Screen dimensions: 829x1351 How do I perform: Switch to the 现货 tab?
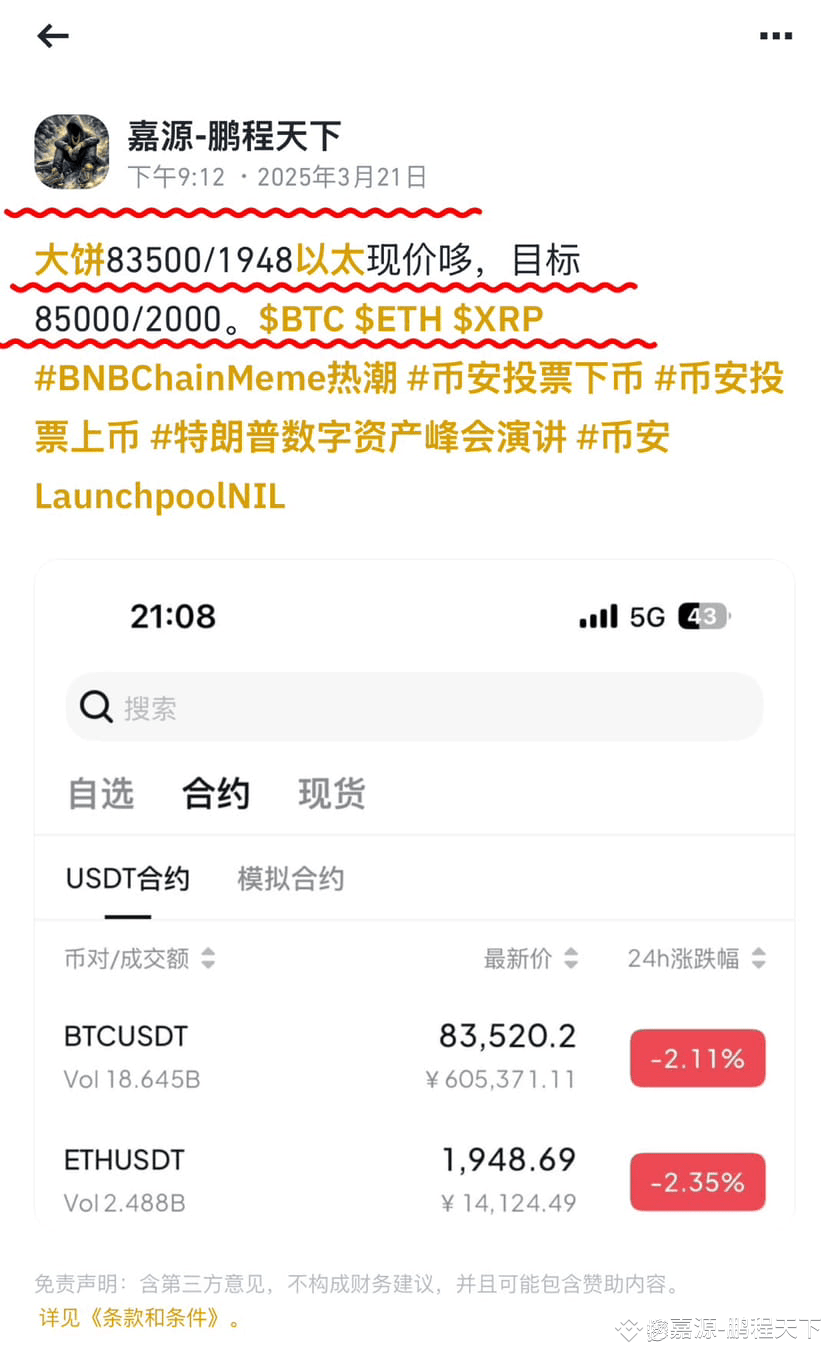[x=330, y=793]
